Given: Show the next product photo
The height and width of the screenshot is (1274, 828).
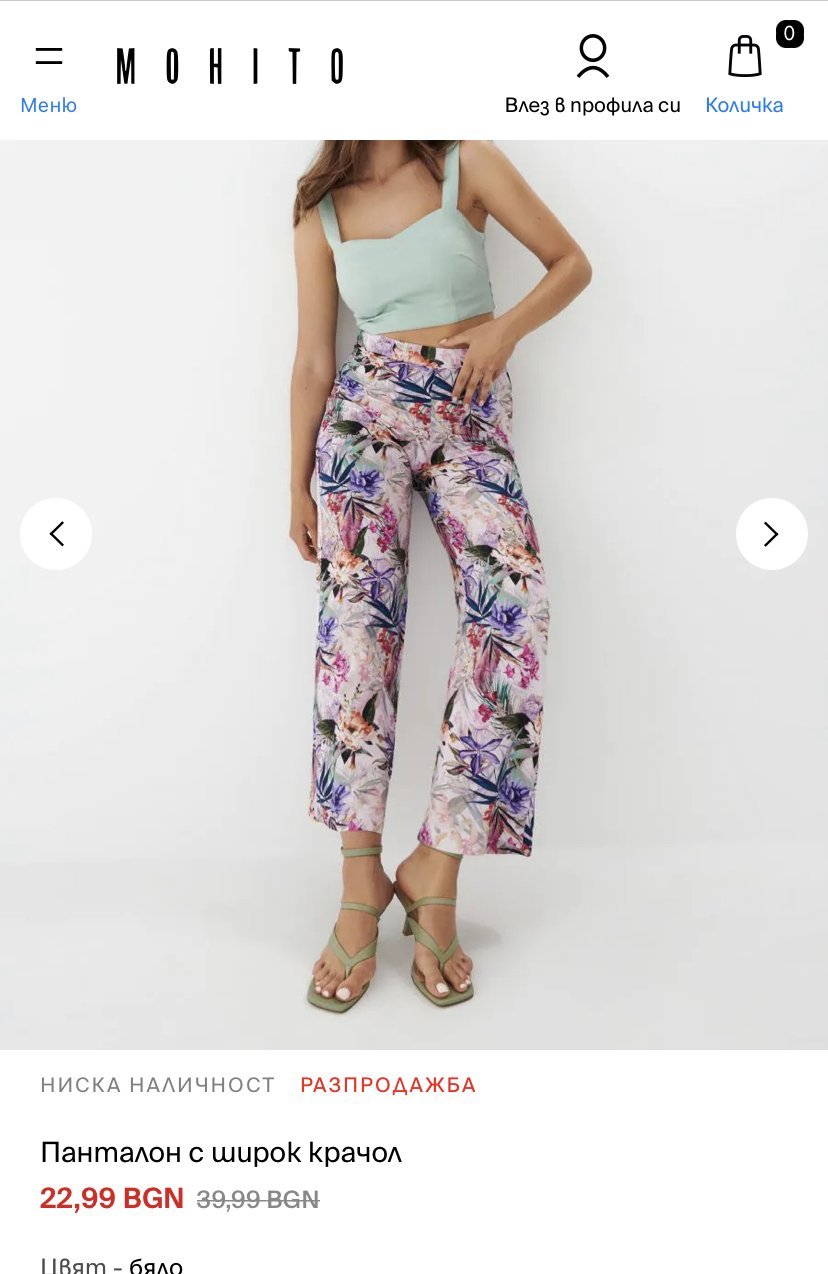Looking at the screenshot, I should [771, 534].
